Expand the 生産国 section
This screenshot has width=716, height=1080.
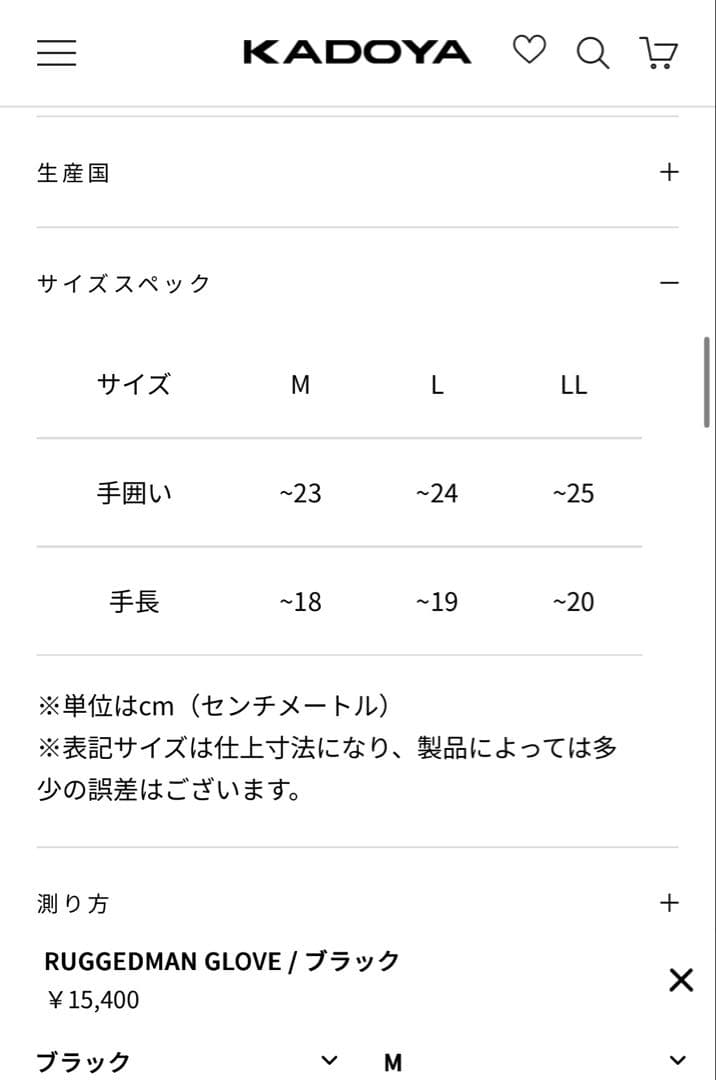tap(669, 172)
